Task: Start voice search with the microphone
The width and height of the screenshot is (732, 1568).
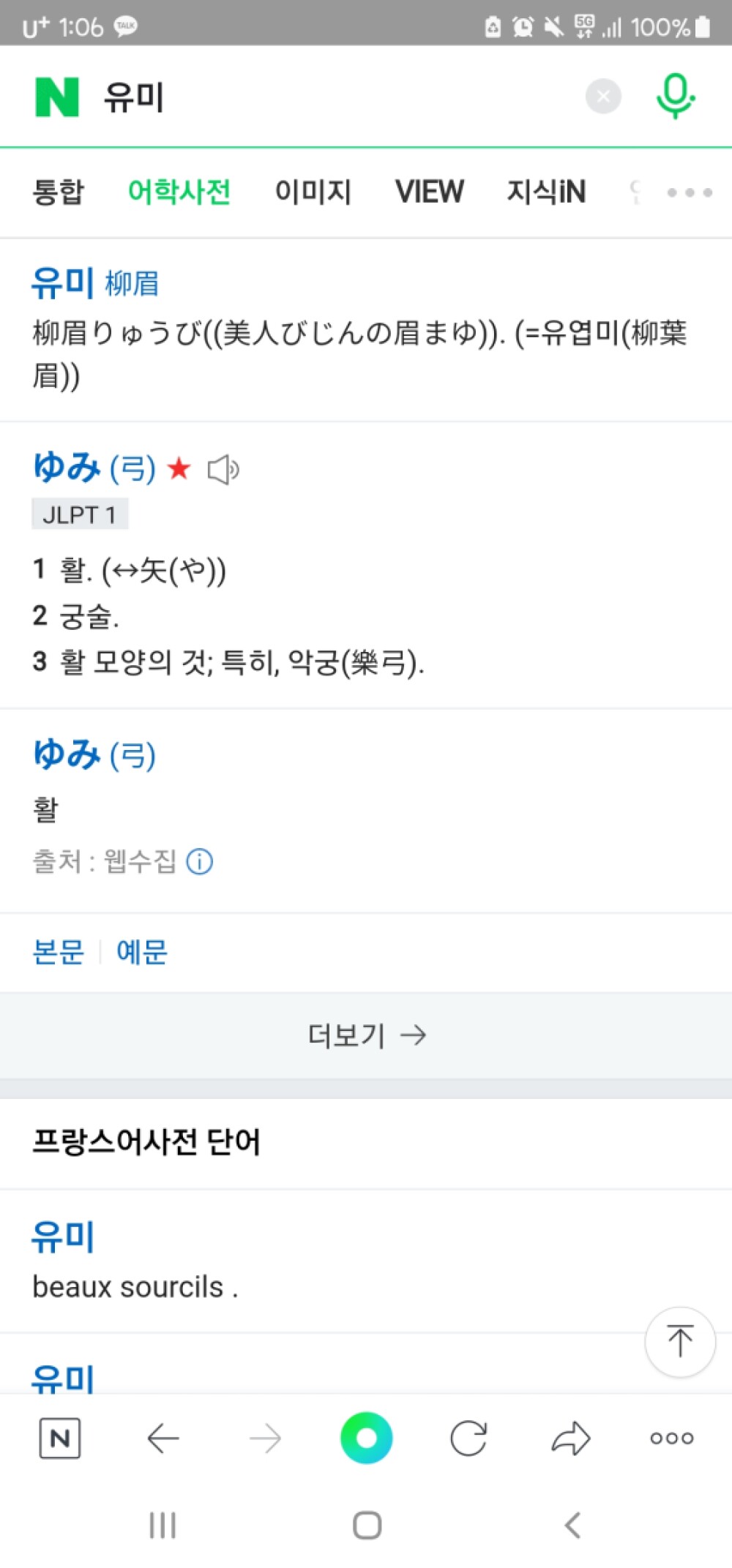Action: pyautogui.click(x=675, y=96)
